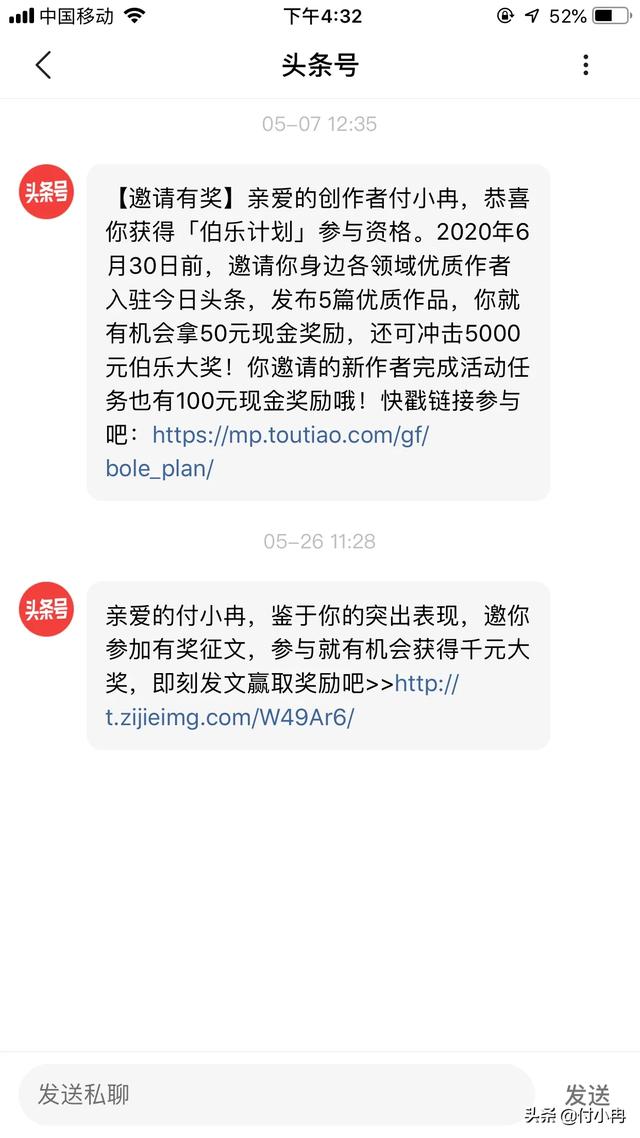Focus the 发送私聊 message field

275,1094
